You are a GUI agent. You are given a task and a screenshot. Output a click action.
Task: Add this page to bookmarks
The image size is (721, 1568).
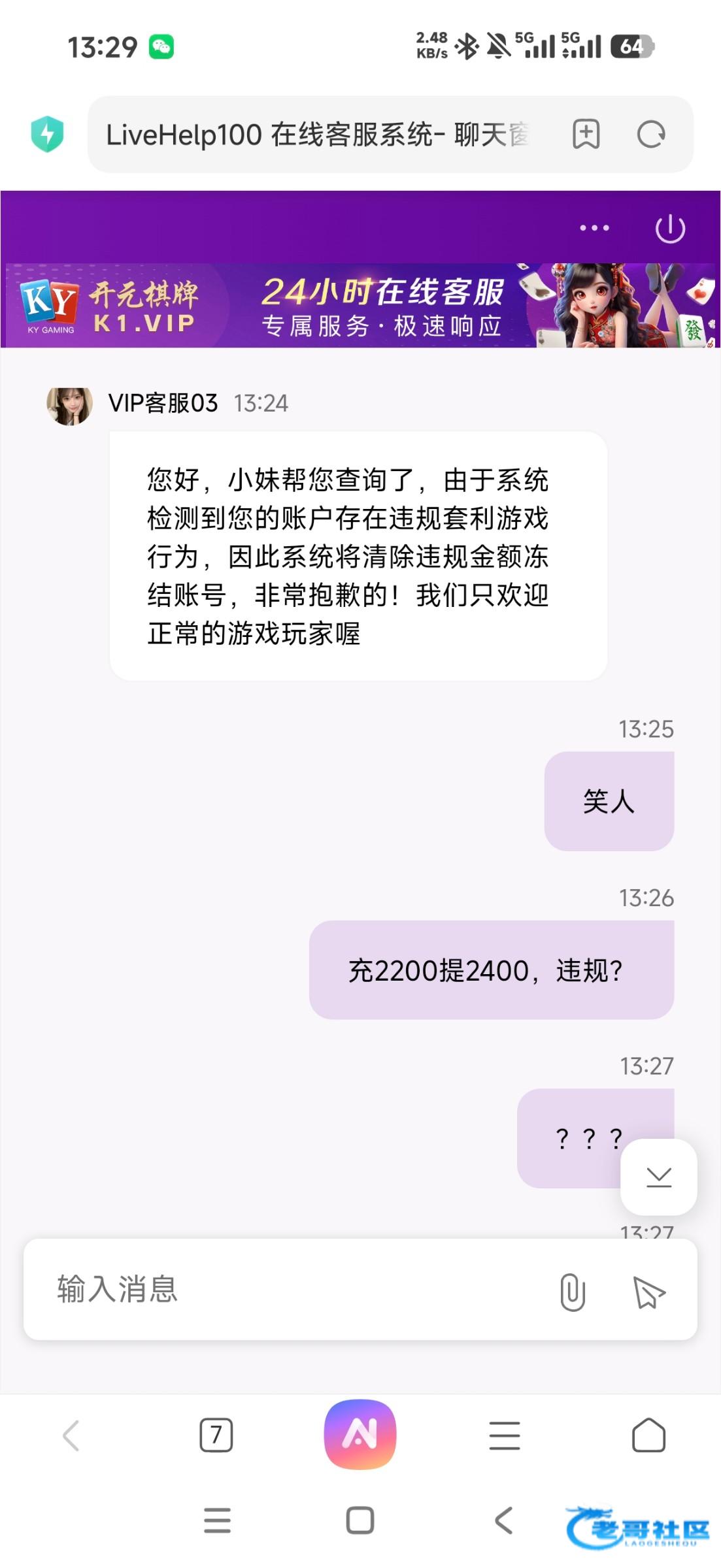pyautogui.click(x=586, y=135)
